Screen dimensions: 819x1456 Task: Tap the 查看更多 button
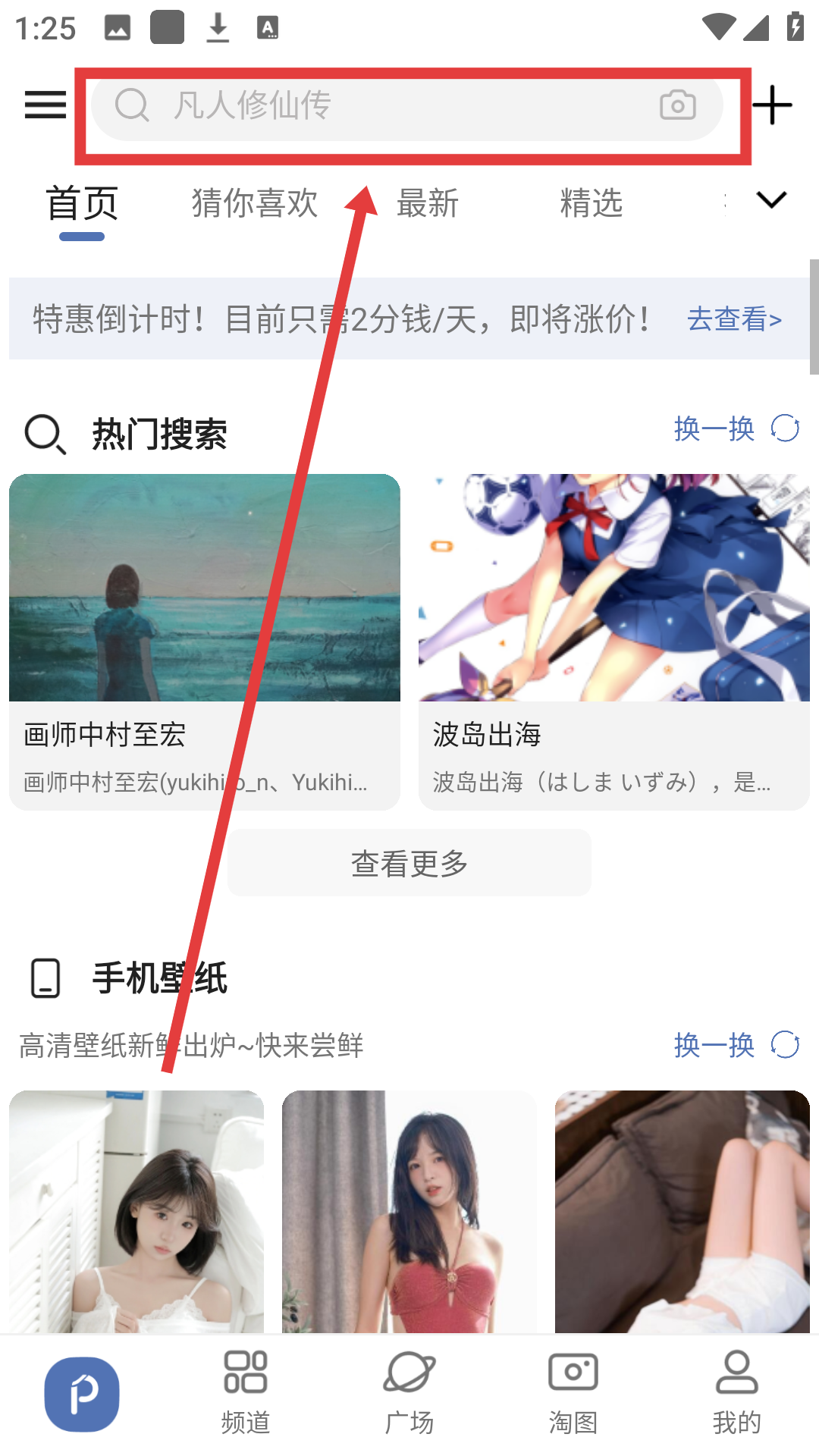(x=409, y=863)
